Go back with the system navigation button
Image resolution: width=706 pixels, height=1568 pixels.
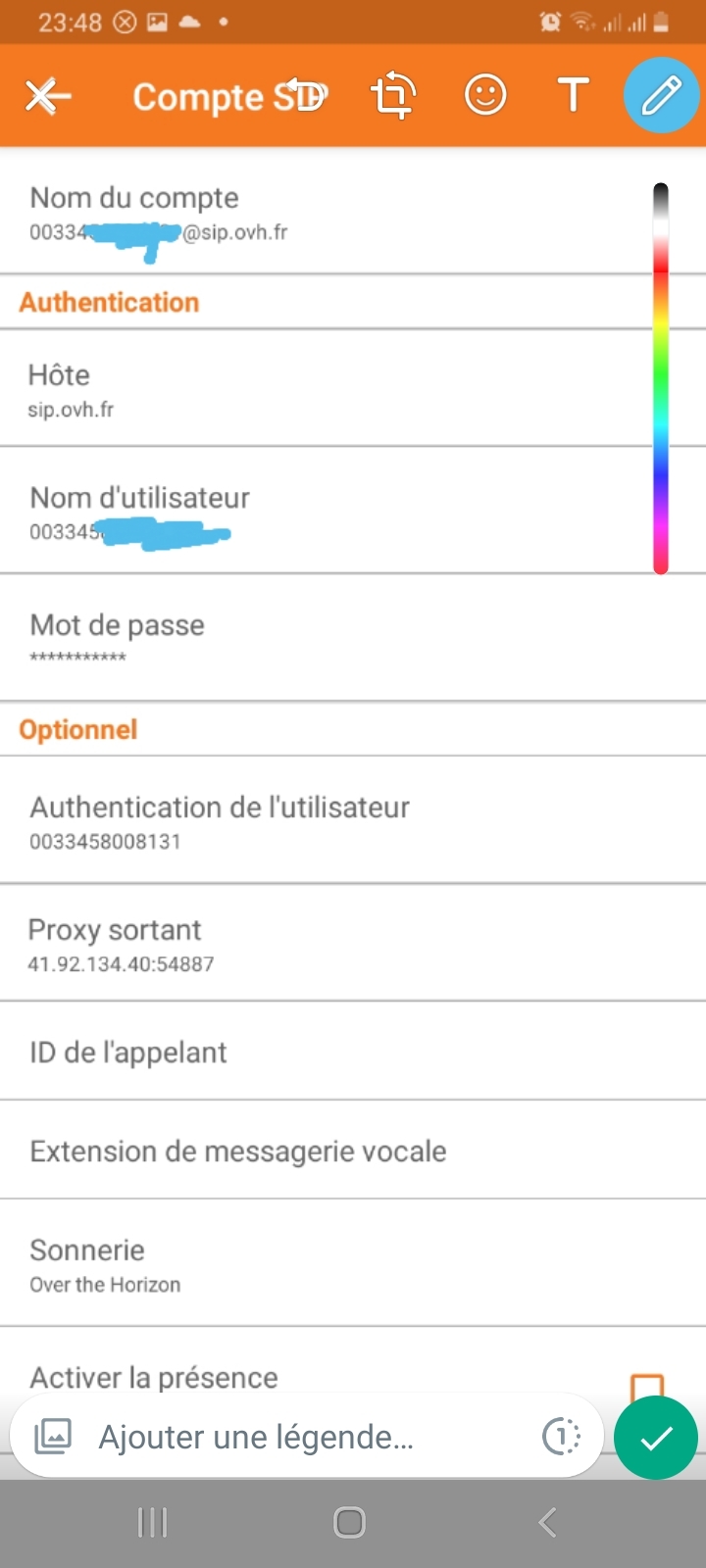547,1522
